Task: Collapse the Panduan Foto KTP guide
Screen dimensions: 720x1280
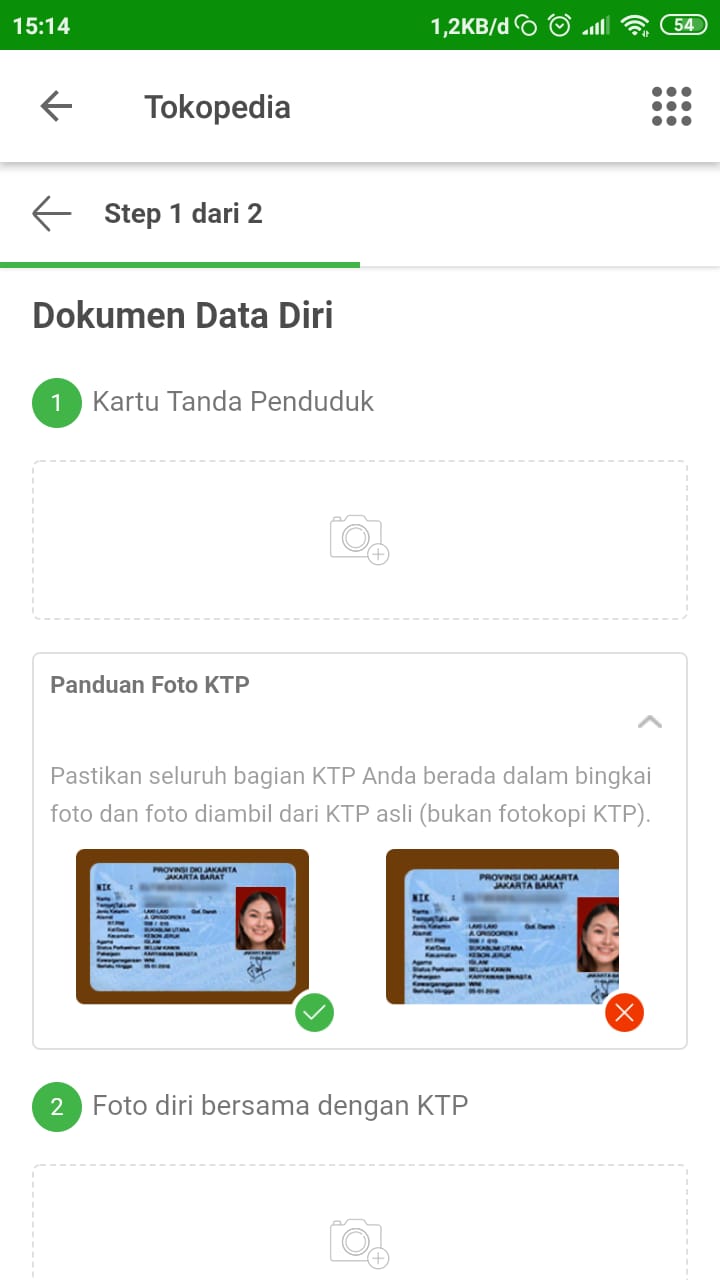Action: point(650,721)
